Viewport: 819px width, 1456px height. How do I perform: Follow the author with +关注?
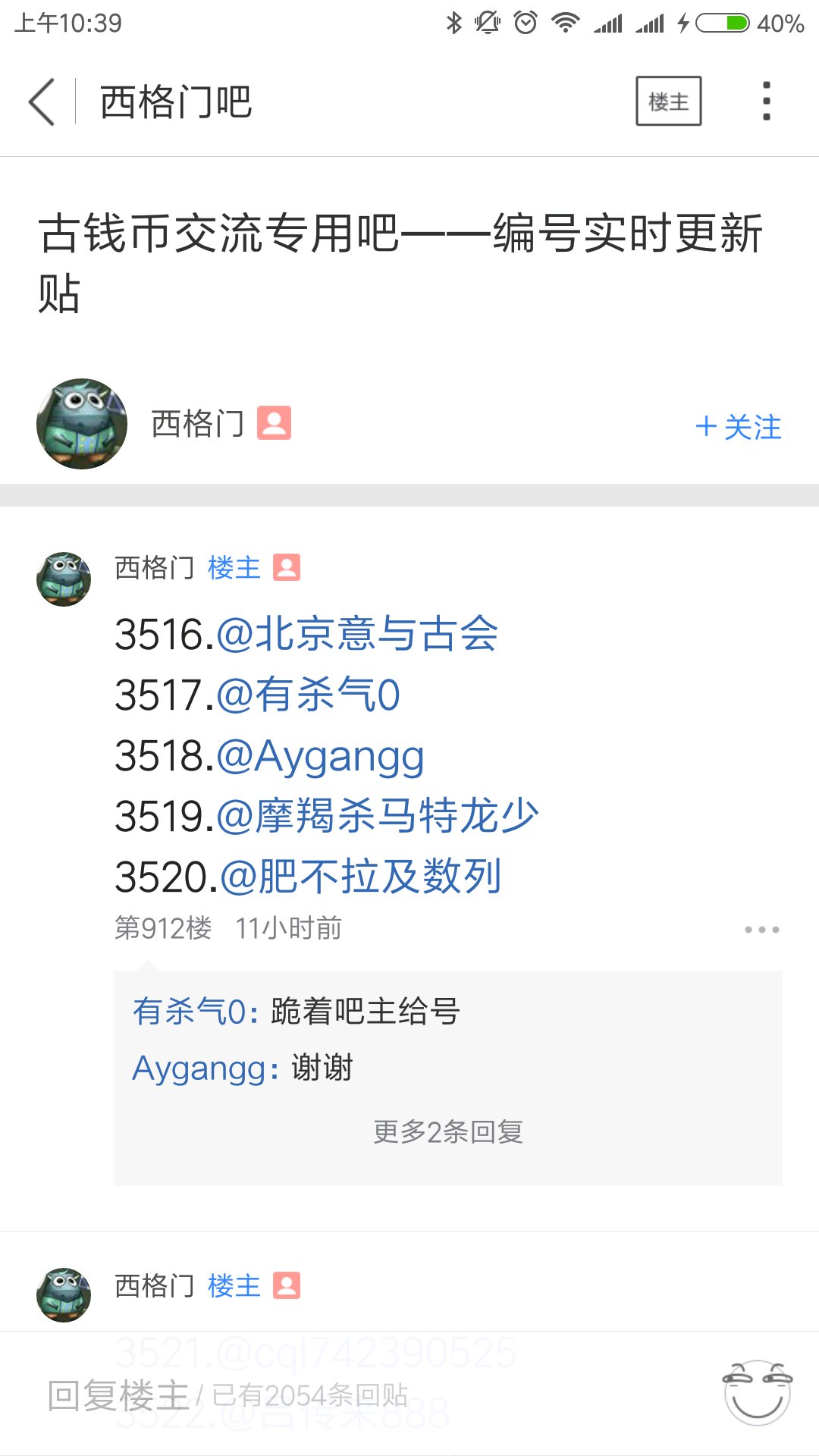[x=738, y=427]
